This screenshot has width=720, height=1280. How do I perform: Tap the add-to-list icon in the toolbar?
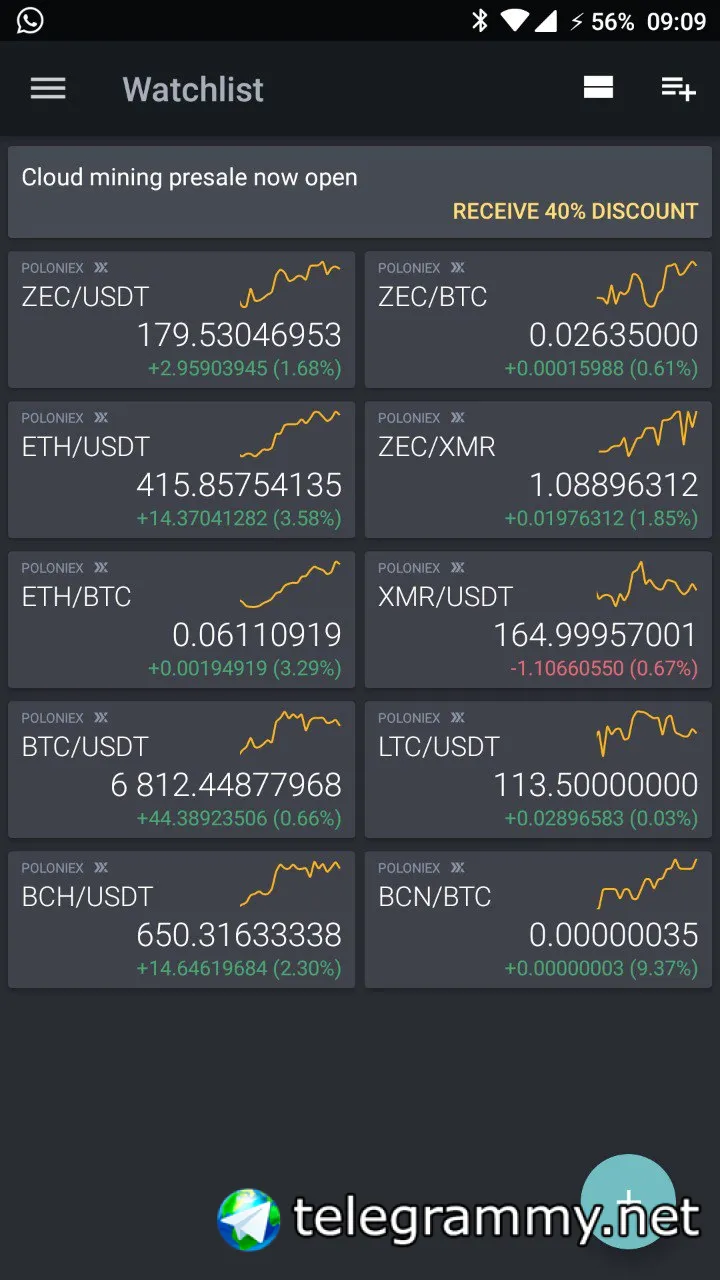[678, 89]
